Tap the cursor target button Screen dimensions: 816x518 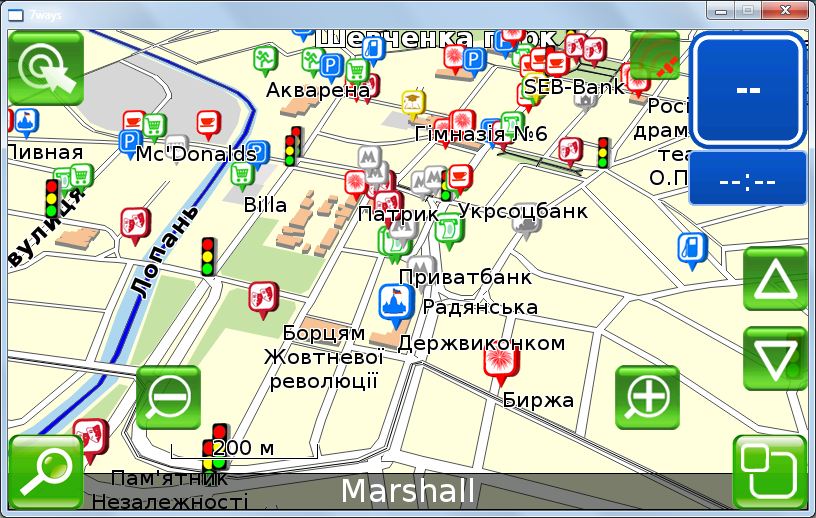click(45, 67)
